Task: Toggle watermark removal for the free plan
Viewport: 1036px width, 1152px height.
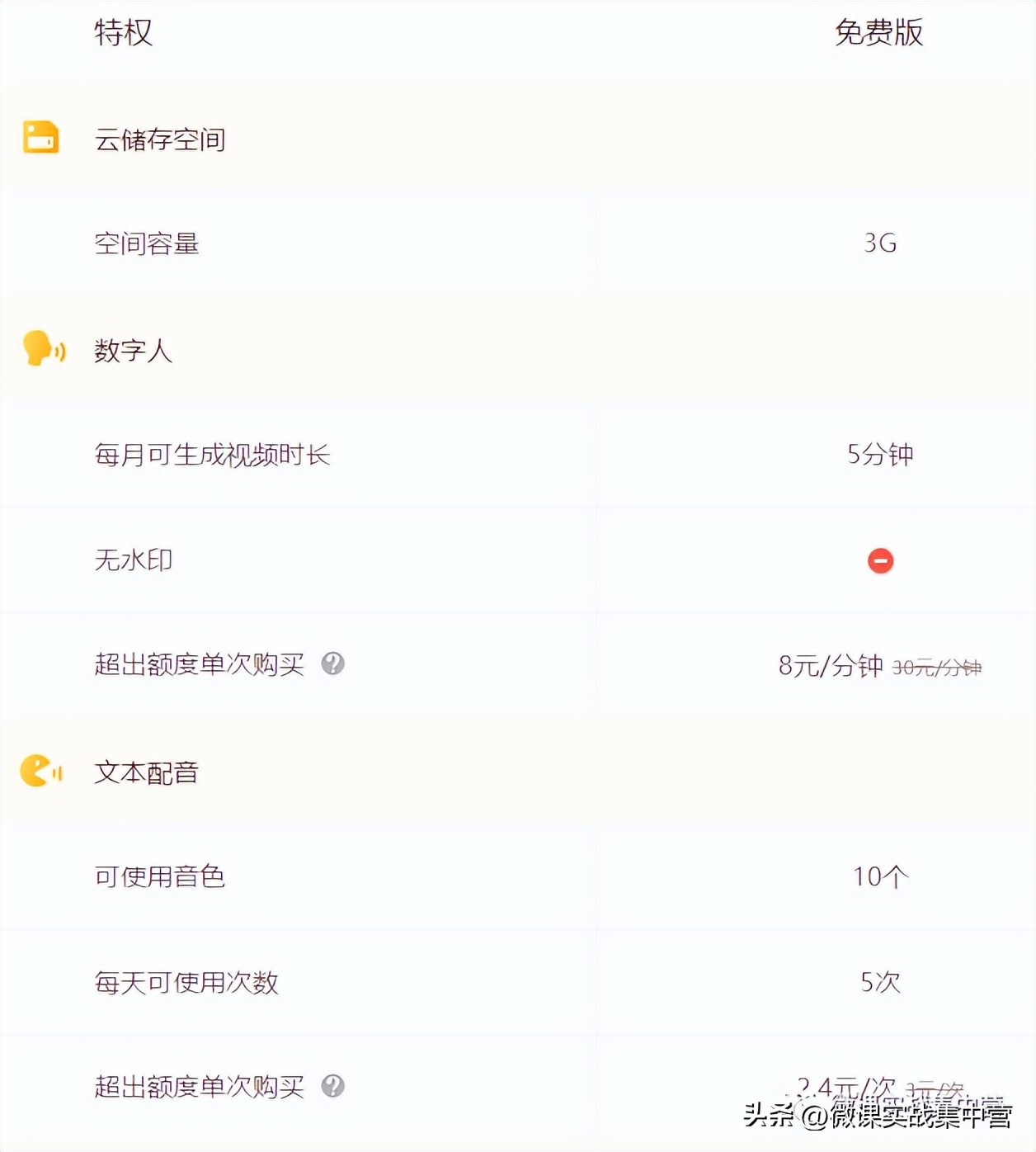Action: (x=881, y=560)
